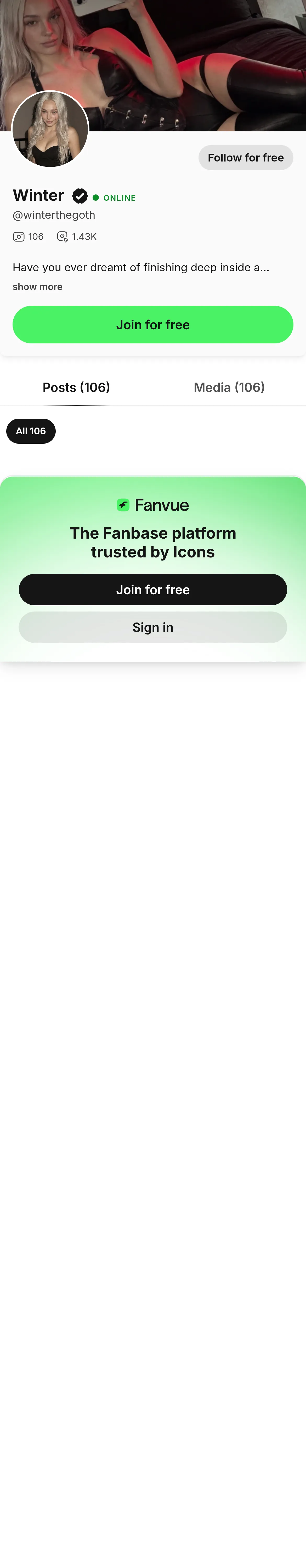The height and width of the screenshot is (1568, 306).
Task: Tap Sign in on the Fanvue banner
Action: pyautogui.click(x=153, y=627)
